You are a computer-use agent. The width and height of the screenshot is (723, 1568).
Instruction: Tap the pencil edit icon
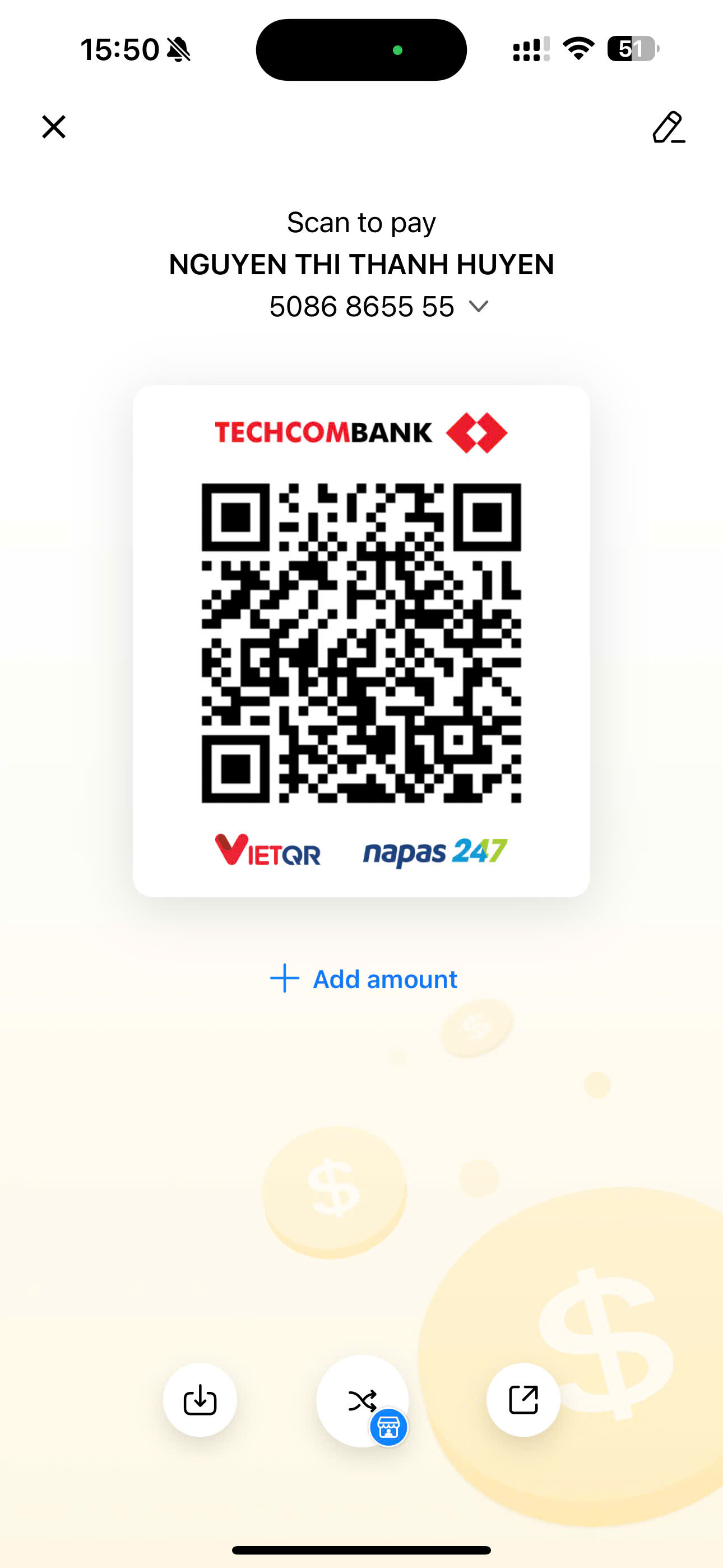coord(668,127)
